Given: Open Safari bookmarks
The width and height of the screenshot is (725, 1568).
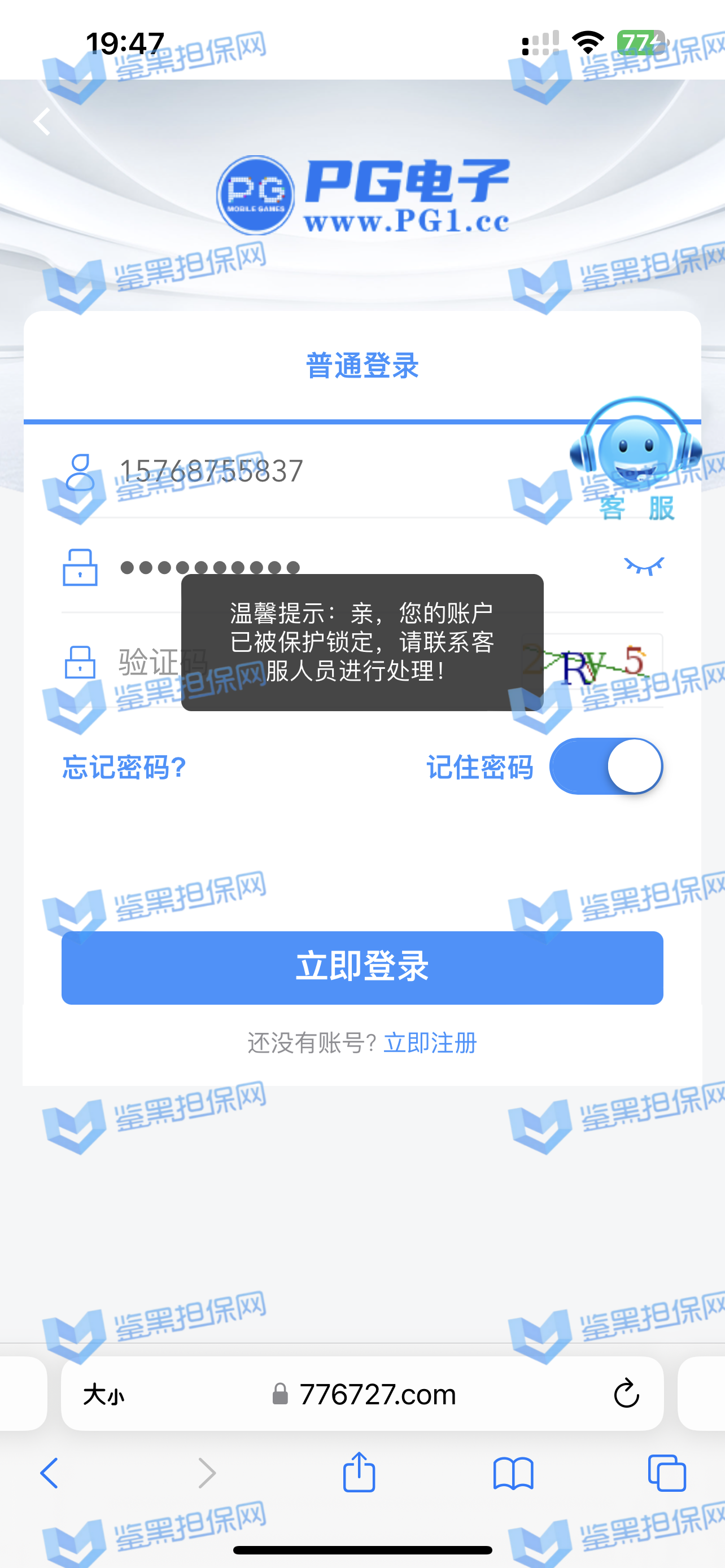Looking at the screenshot, I should coord(513,1474).
